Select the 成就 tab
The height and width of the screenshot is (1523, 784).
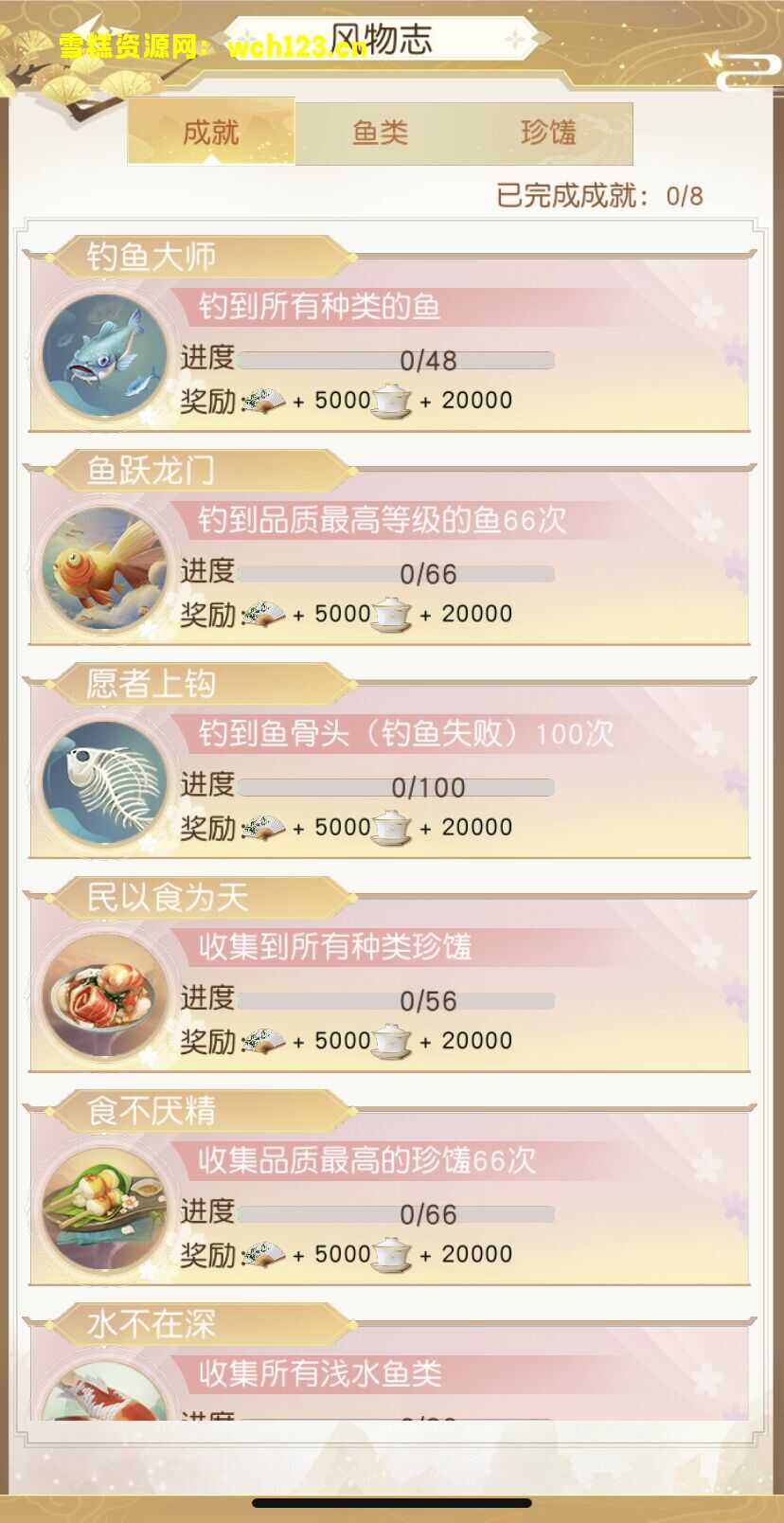[x=211, y=133]
